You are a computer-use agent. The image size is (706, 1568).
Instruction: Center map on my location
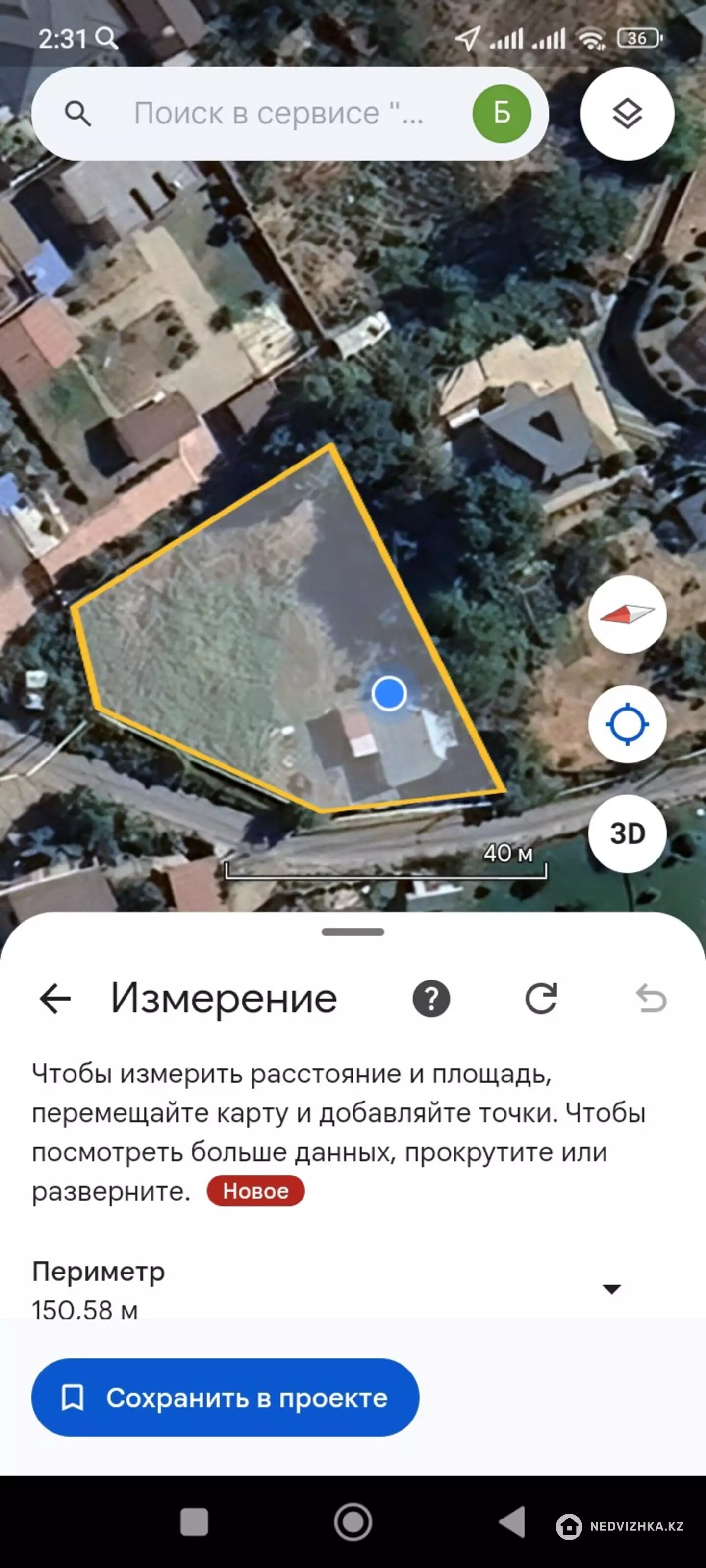tap(627, 724)
